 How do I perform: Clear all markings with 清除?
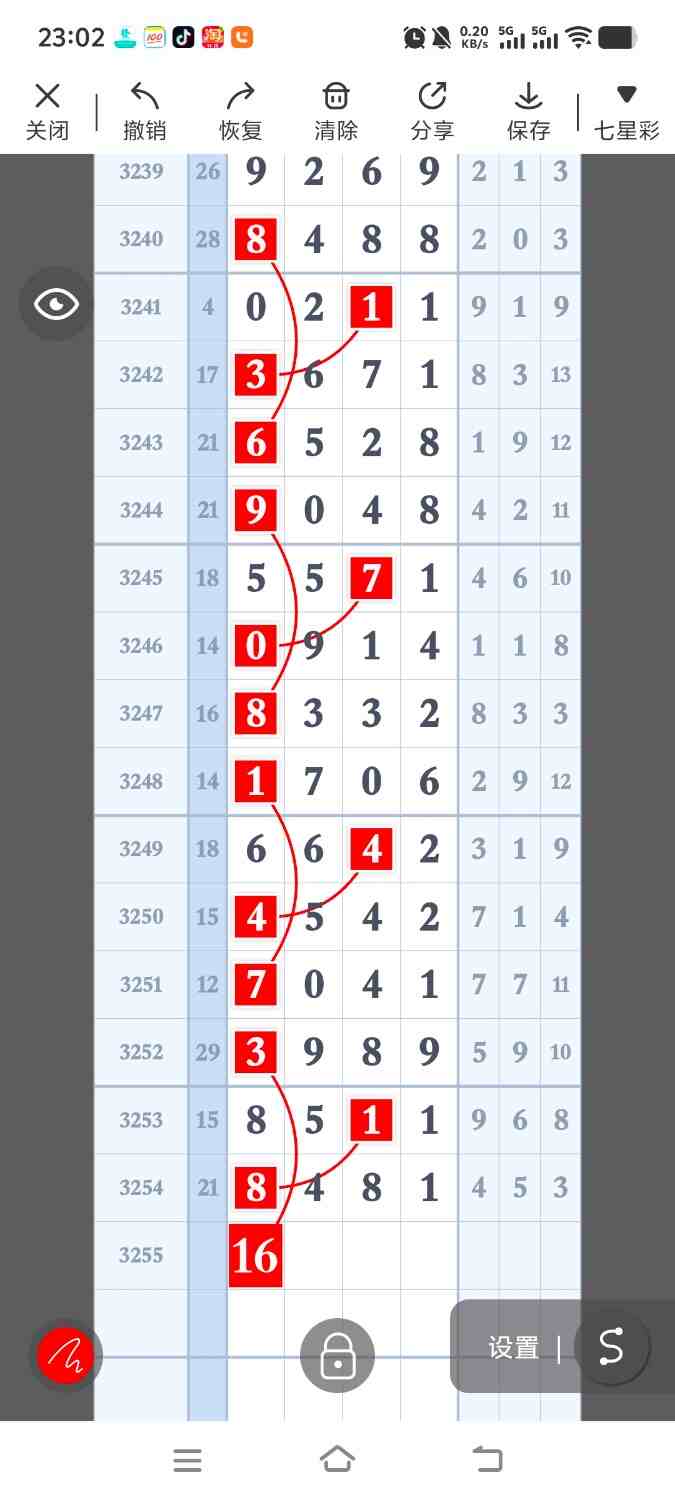pyautogui.click(x=336, y=111)
